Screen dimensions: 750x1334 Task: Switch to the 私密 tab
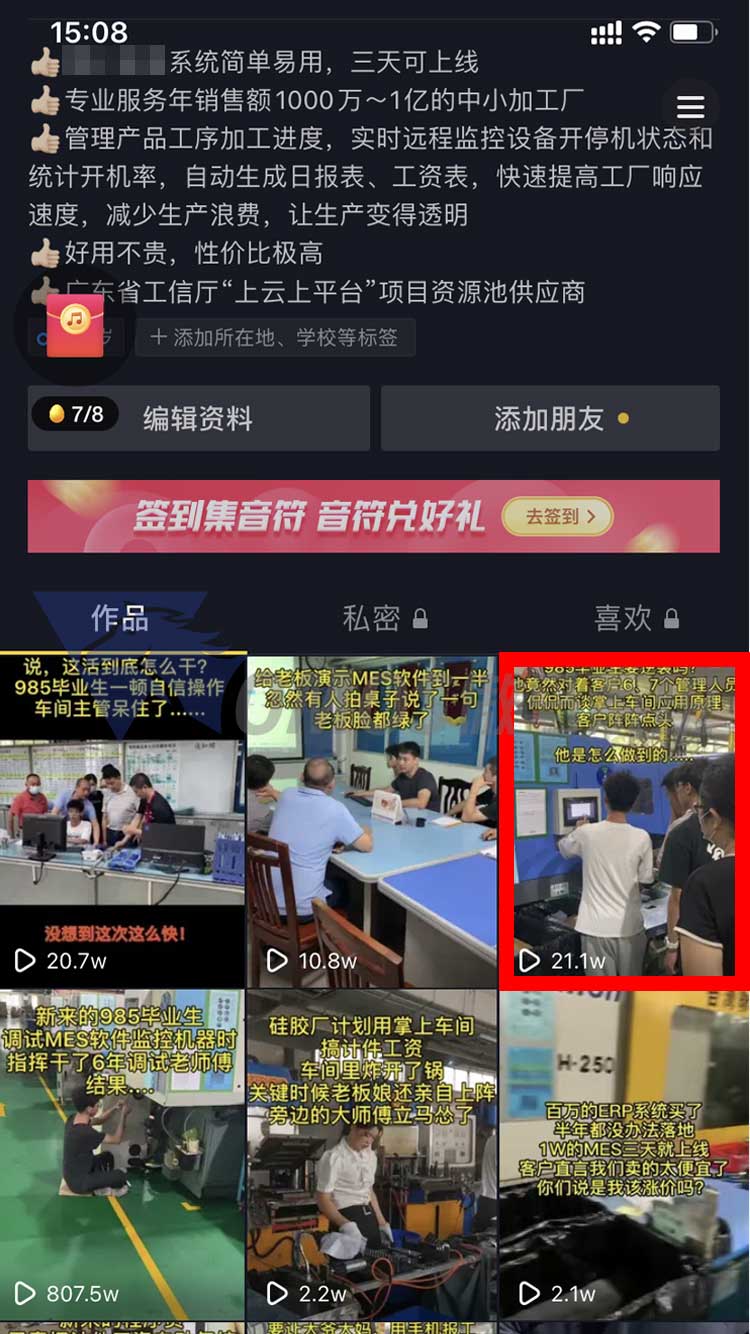(384, 619)
